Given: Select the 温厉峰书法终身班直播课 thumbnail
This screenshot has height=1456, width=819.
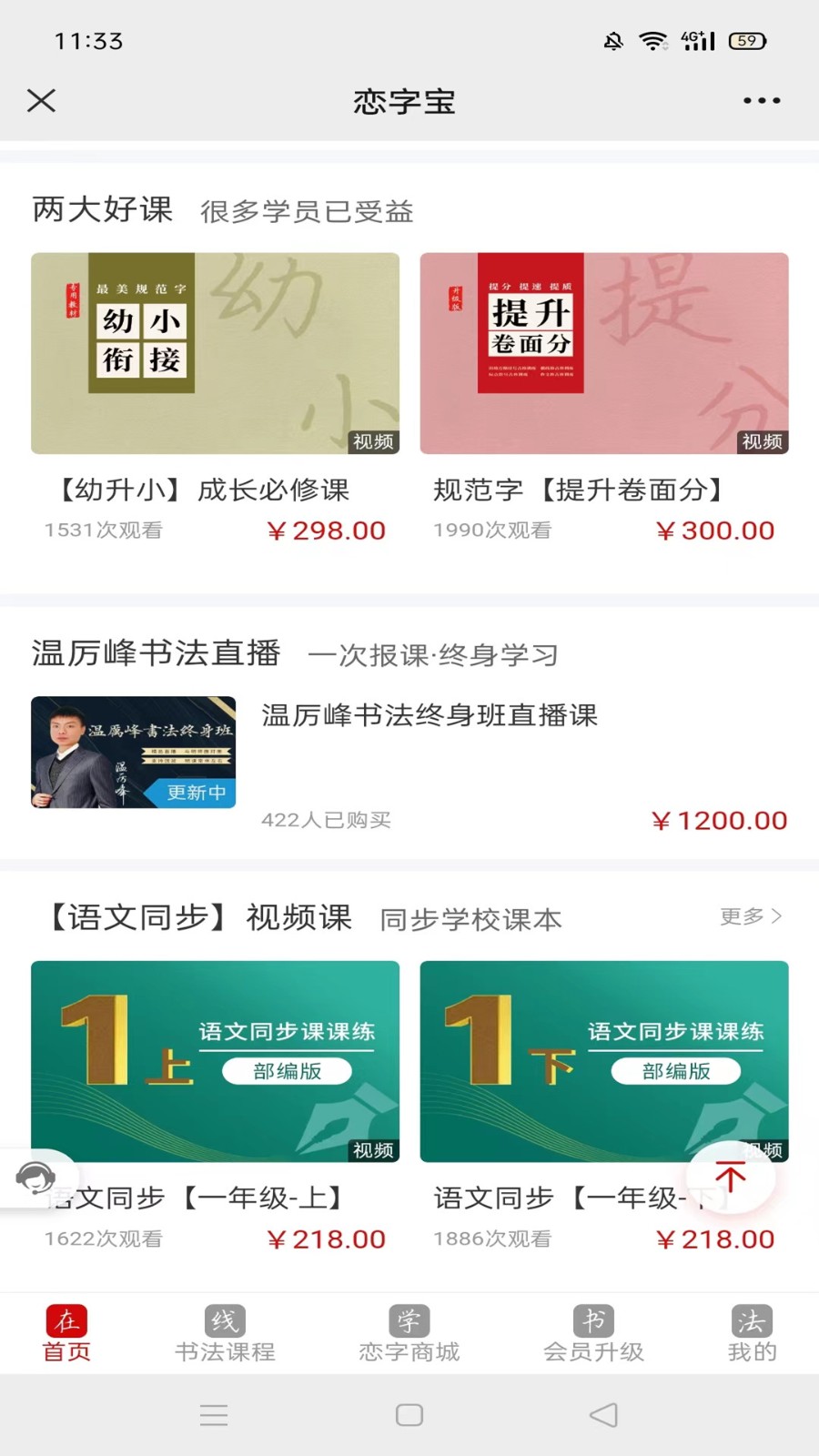Looking at the screenshot, I should pyautogui.click(x=133, y=752).
